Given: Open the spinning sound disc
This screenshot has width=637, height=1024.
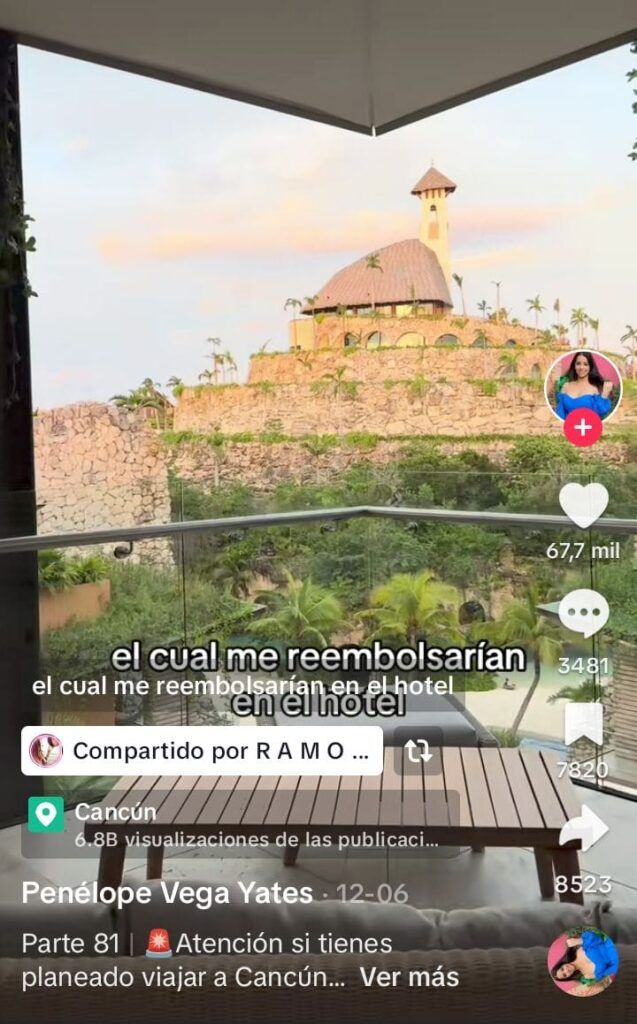Looking at the screenshot, I should 583,961.
